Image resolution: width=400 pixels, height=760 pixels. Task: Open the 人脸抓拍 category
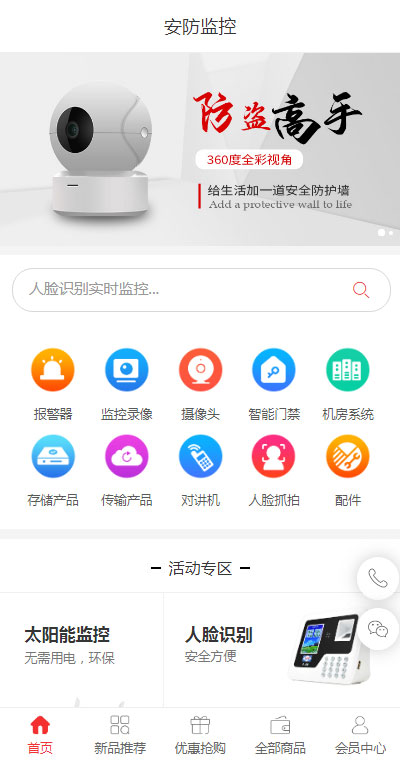click(274, 471)
